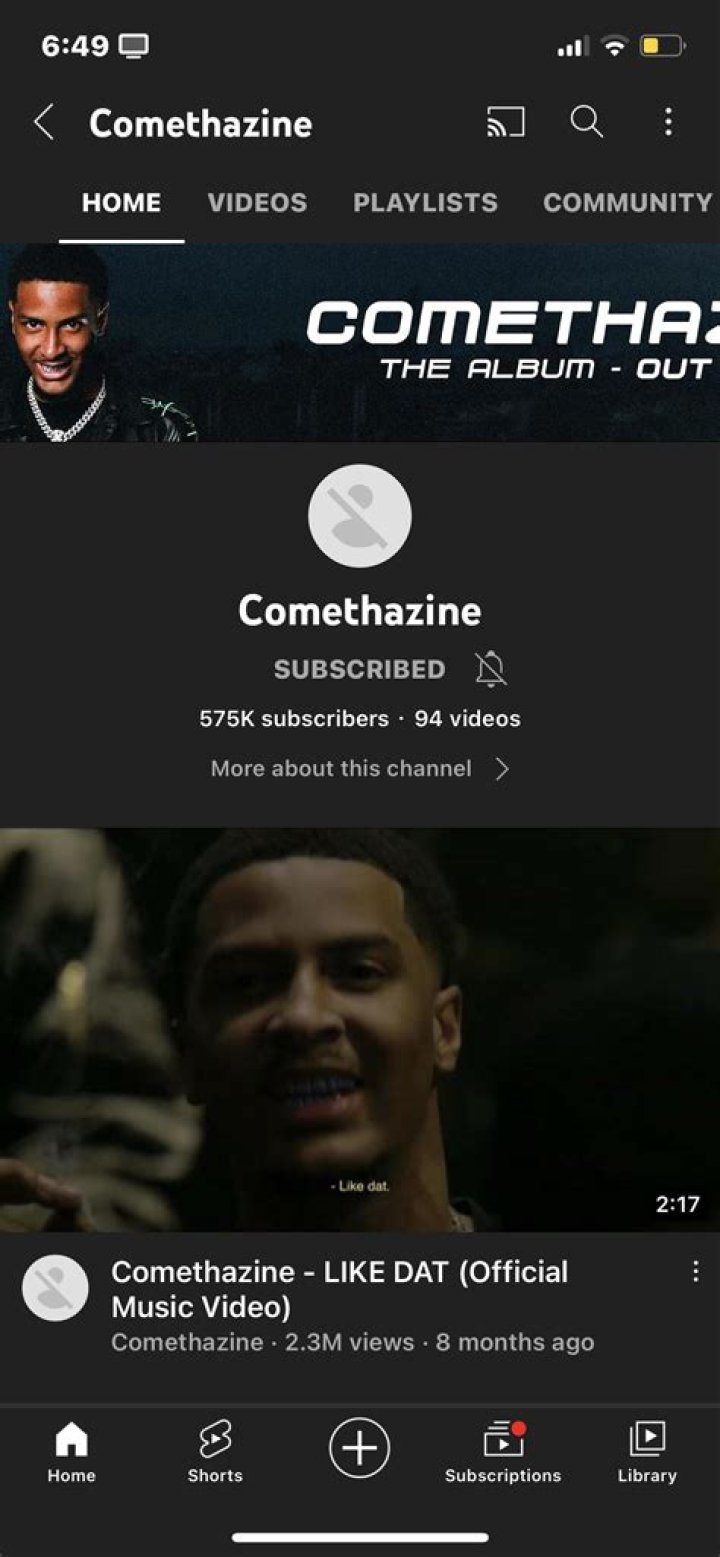Expand More about this channel

point(340,769)
